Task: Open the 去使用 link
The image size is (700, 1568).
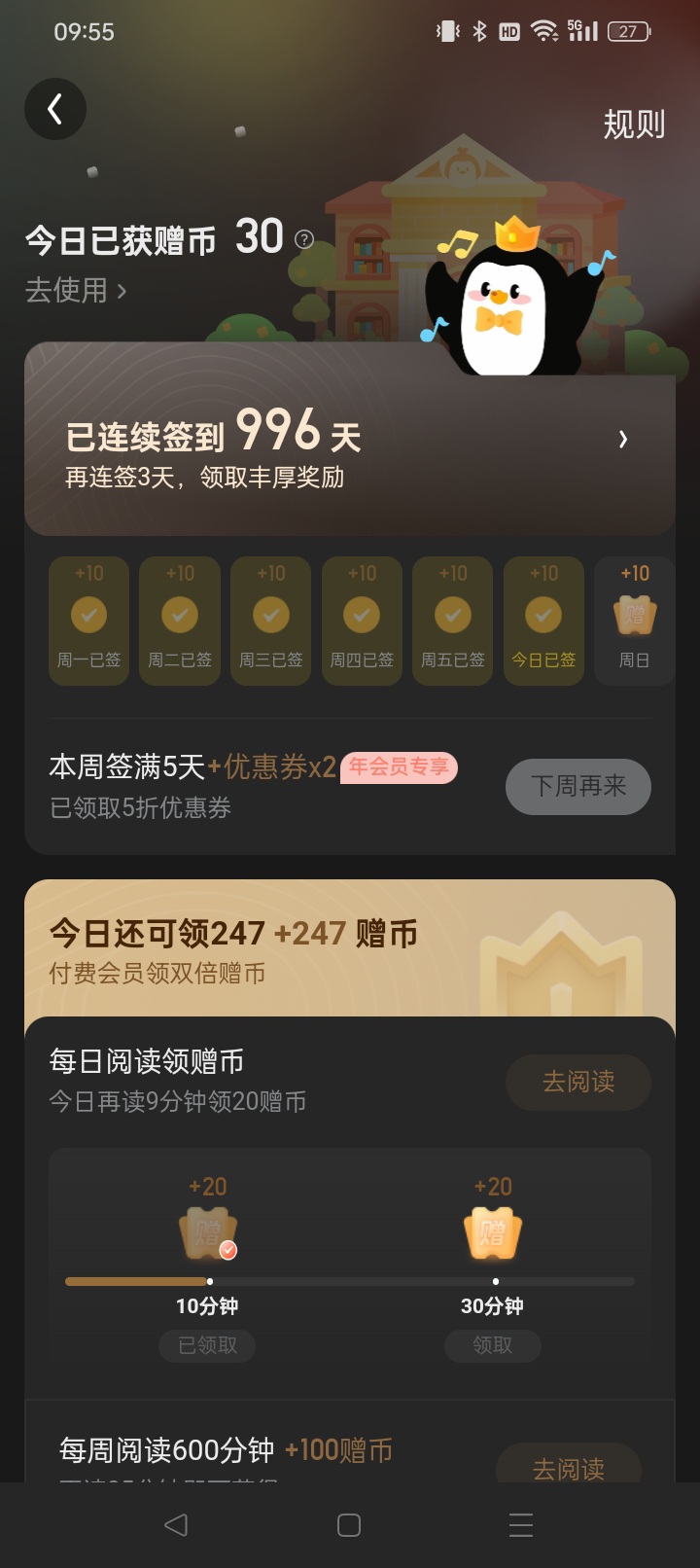Action: [76, 290]
